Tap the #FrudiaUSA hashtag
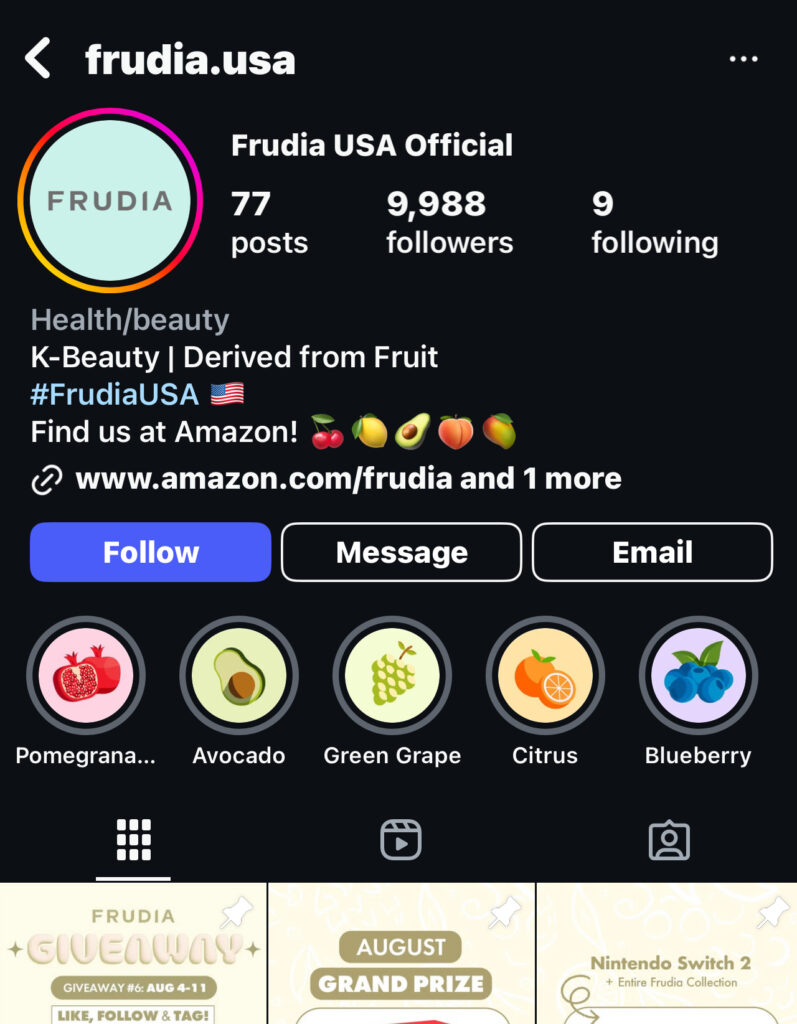 click(115, 394)
